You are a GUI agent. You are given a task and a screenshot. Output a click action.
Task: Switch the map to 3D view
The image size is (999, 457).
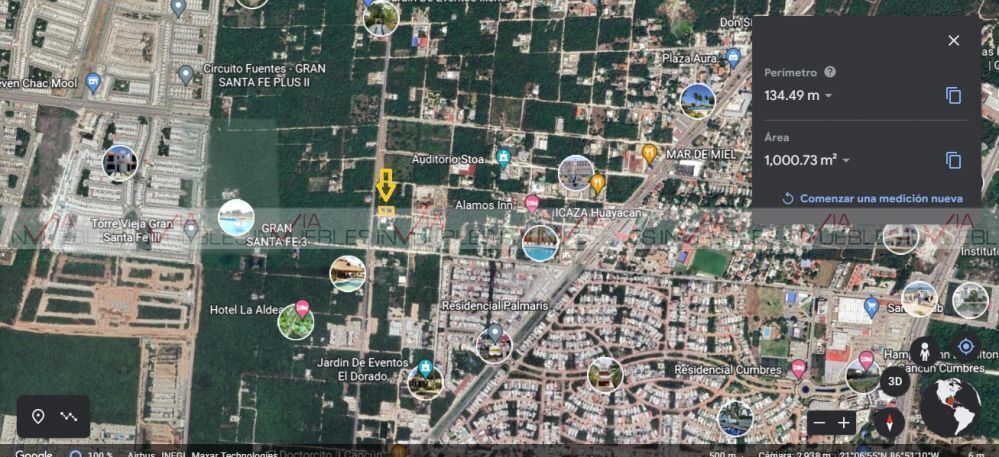[x=895, y=381]
